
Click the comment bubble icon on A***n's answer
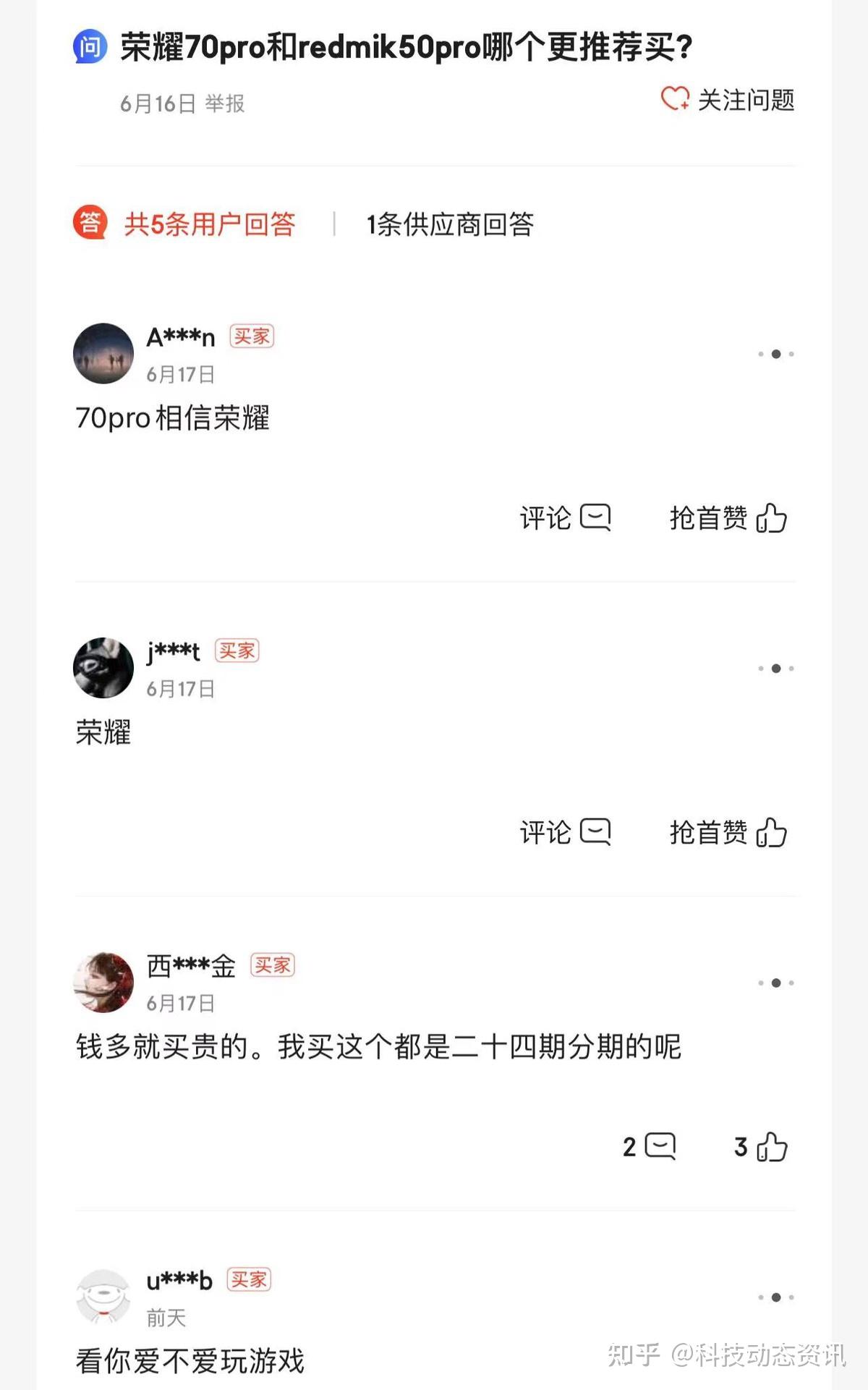pos(595,517)
